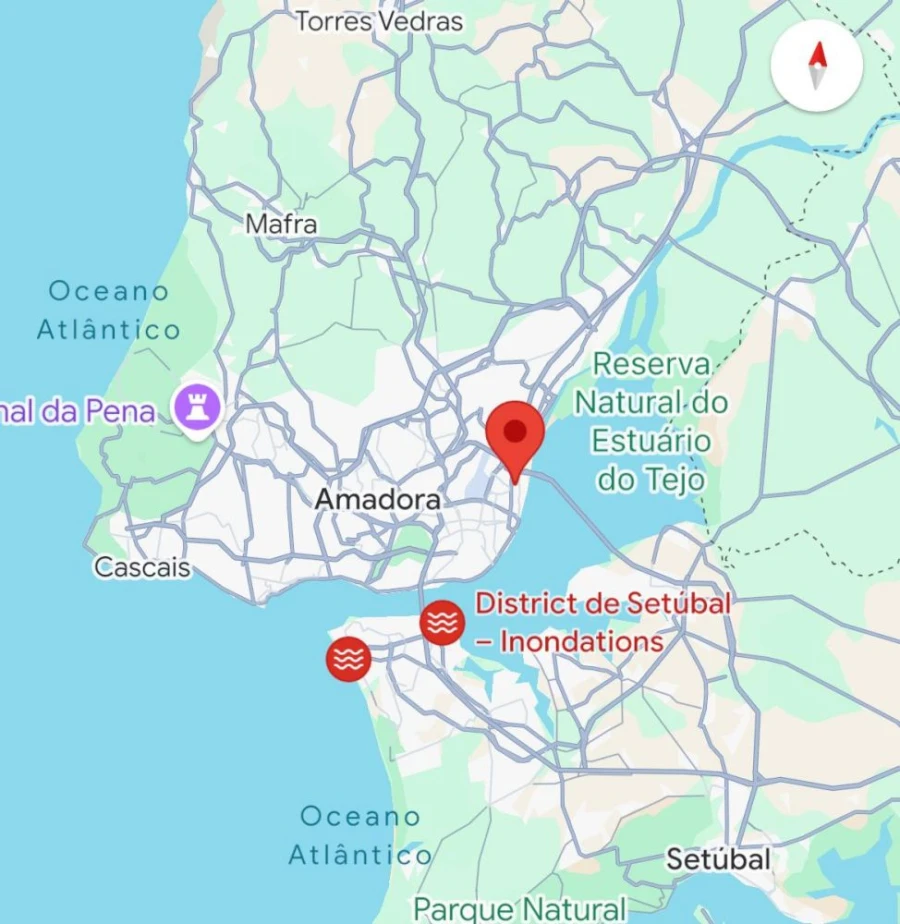Tap the compass to reset north orientation
Viewport: 900px width, 924px height.
tap(817, 66)
